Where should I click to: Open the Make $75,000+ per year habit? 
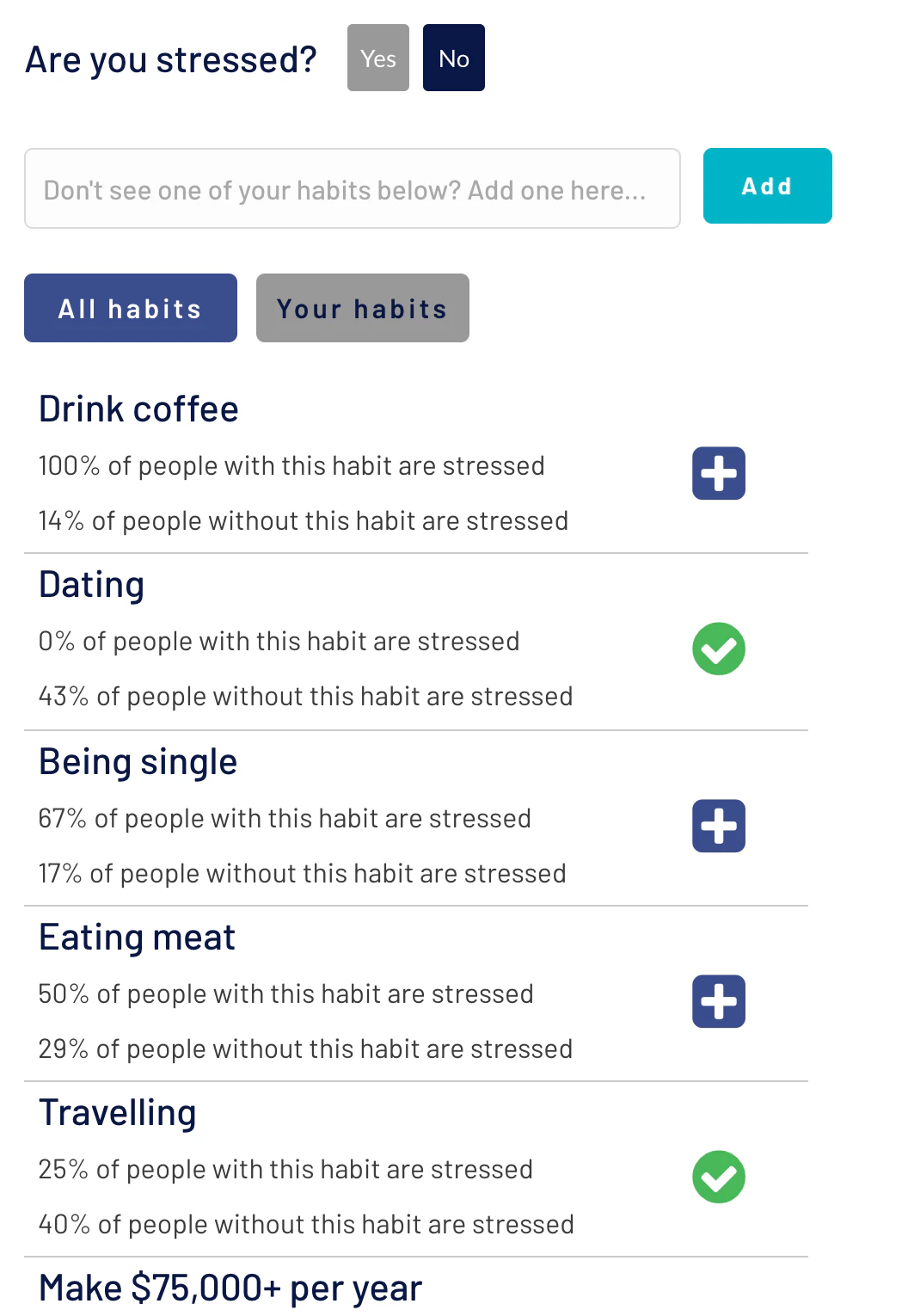click(x=230, y=1287)
